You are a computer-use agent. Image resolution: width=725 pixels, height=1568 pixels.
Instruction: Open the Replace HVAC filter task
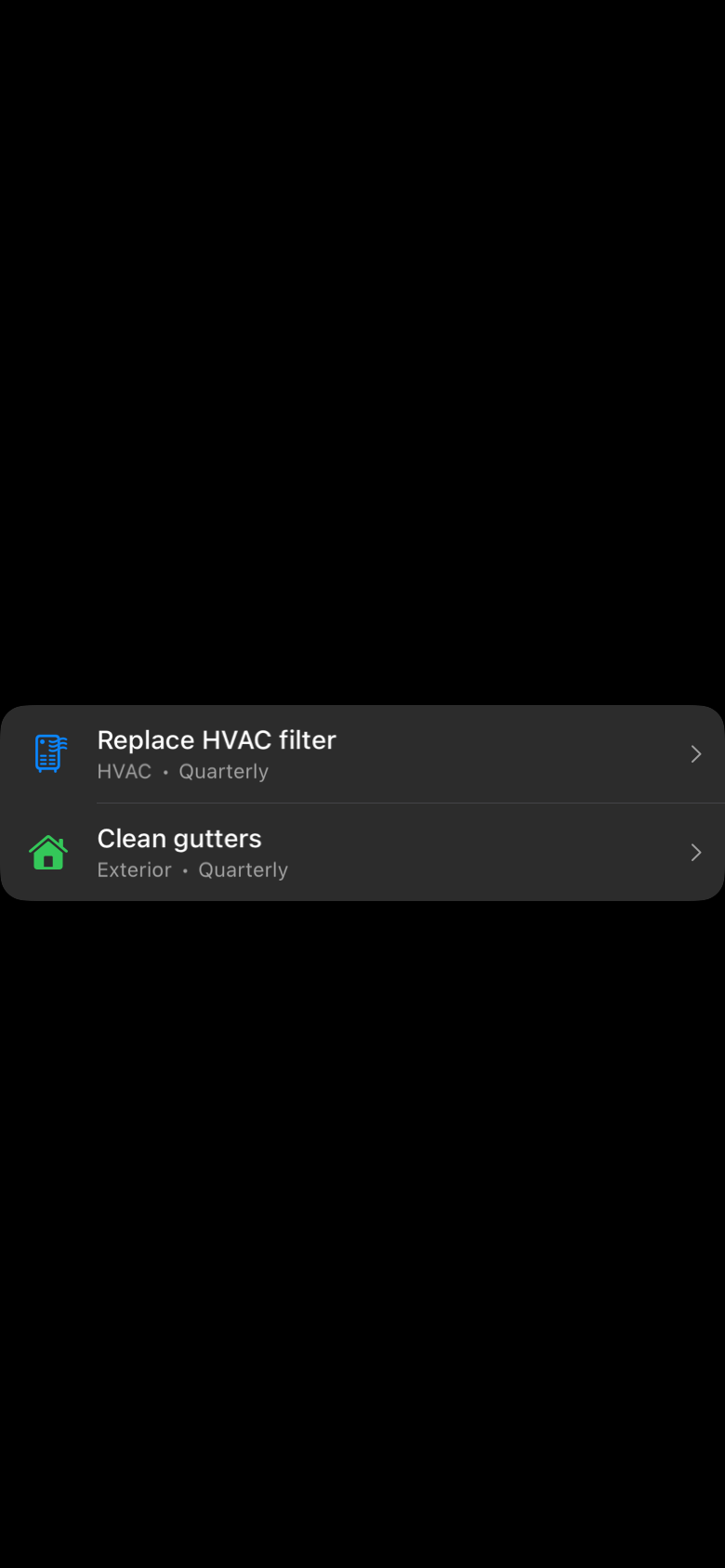[x=362, y=754]
